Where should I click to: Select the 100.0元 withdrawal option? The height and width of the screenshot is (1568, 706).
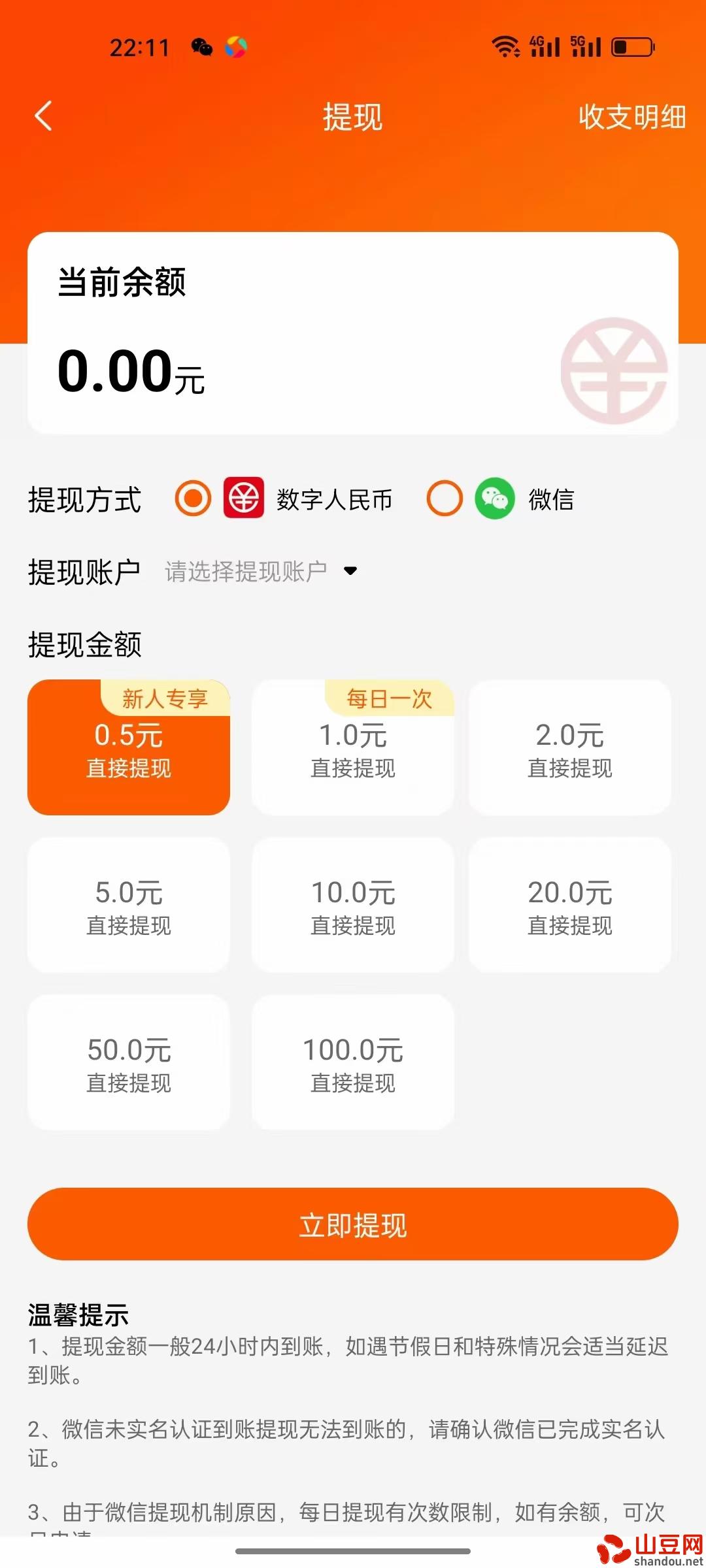coord(353,1062)
